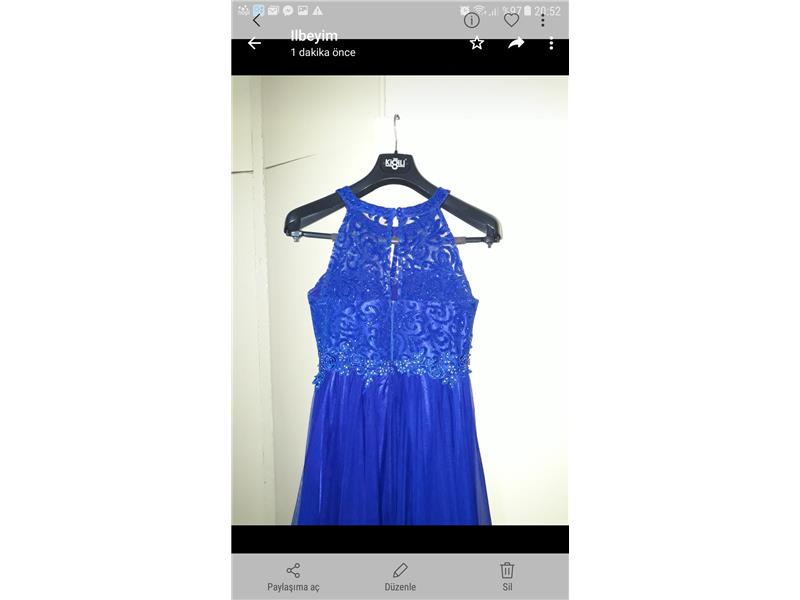Go back with the white arrow
Image resolution: width=800 pixels, height=600 pixels.
[254, 43]
